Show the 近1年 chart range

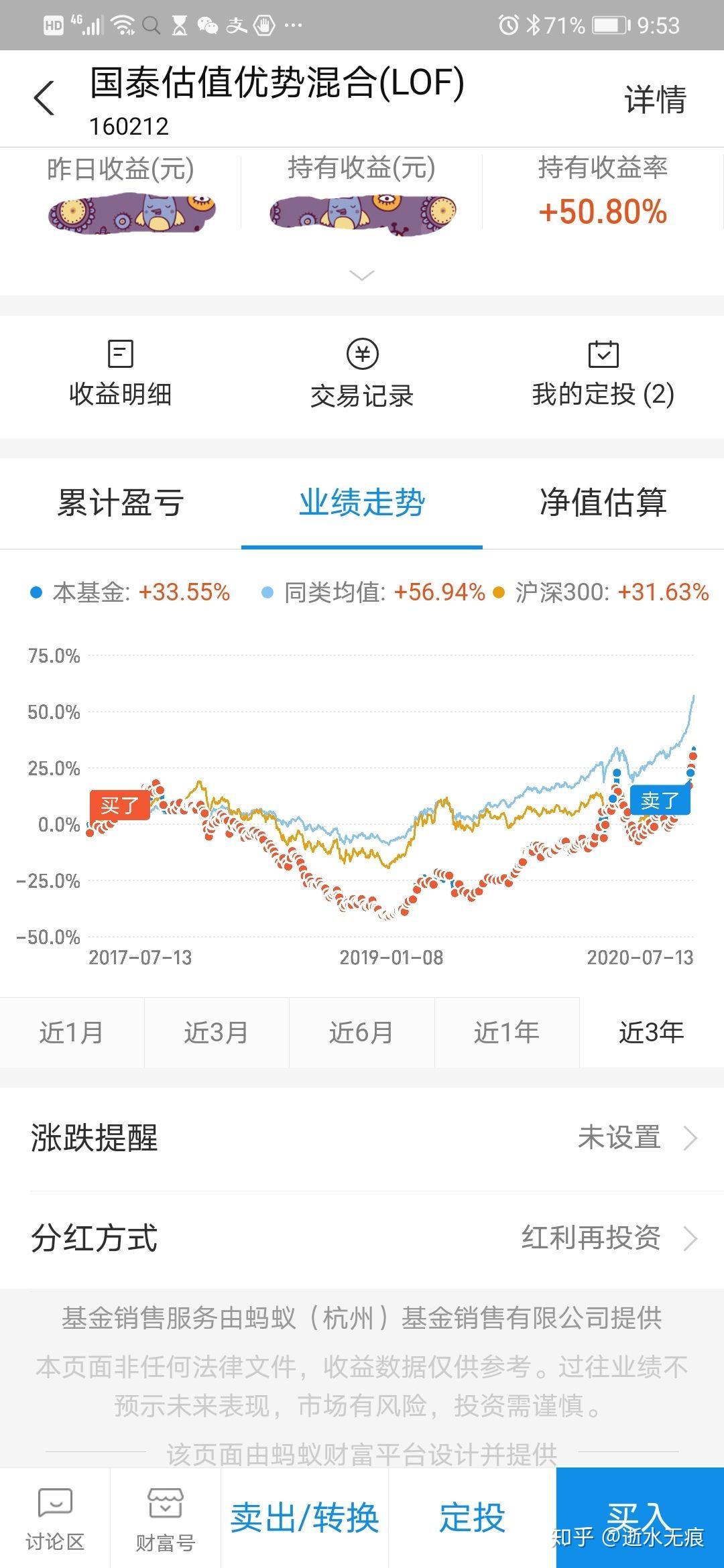[x=507, y=1032]
